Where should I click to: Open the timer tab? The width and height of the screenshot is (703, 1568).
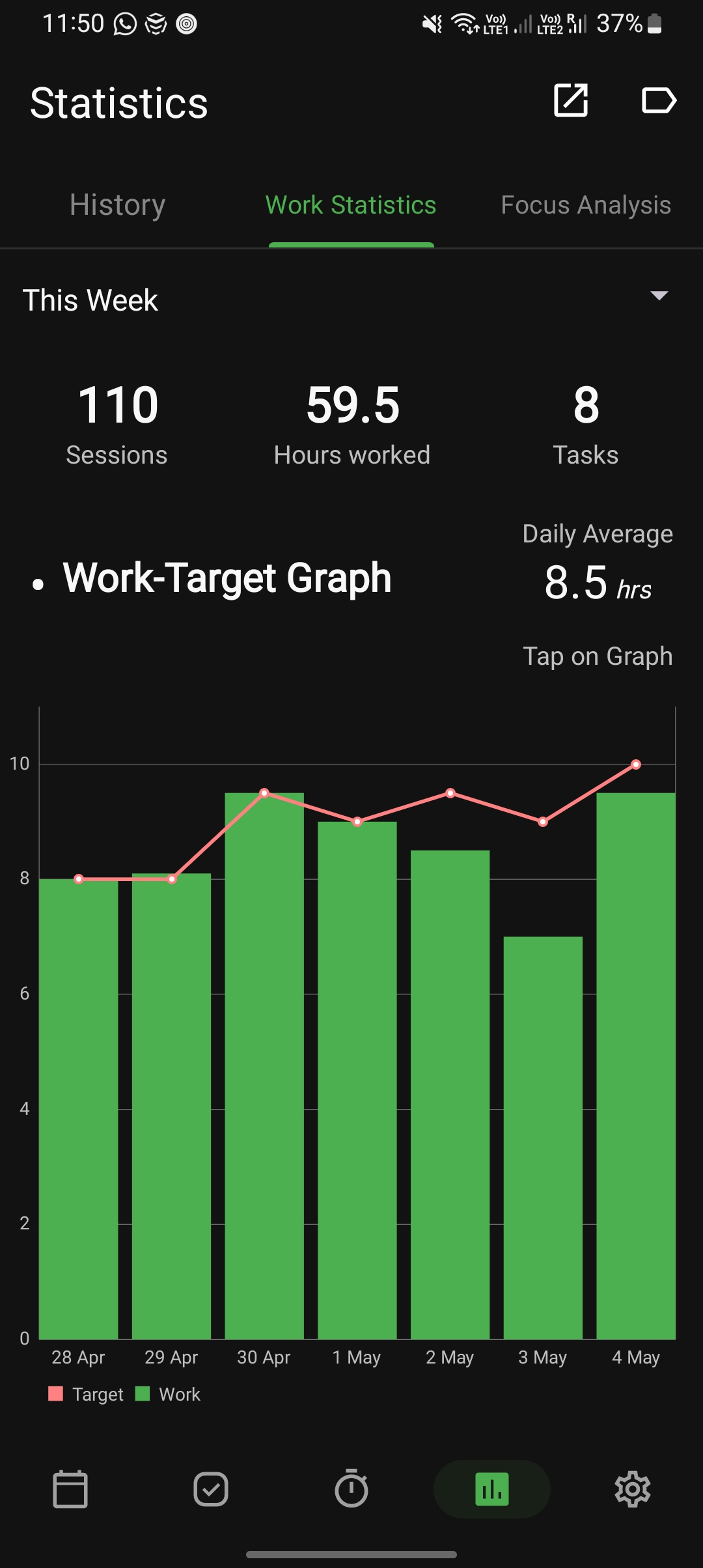pyautogui.click(x=351, y=1489)
